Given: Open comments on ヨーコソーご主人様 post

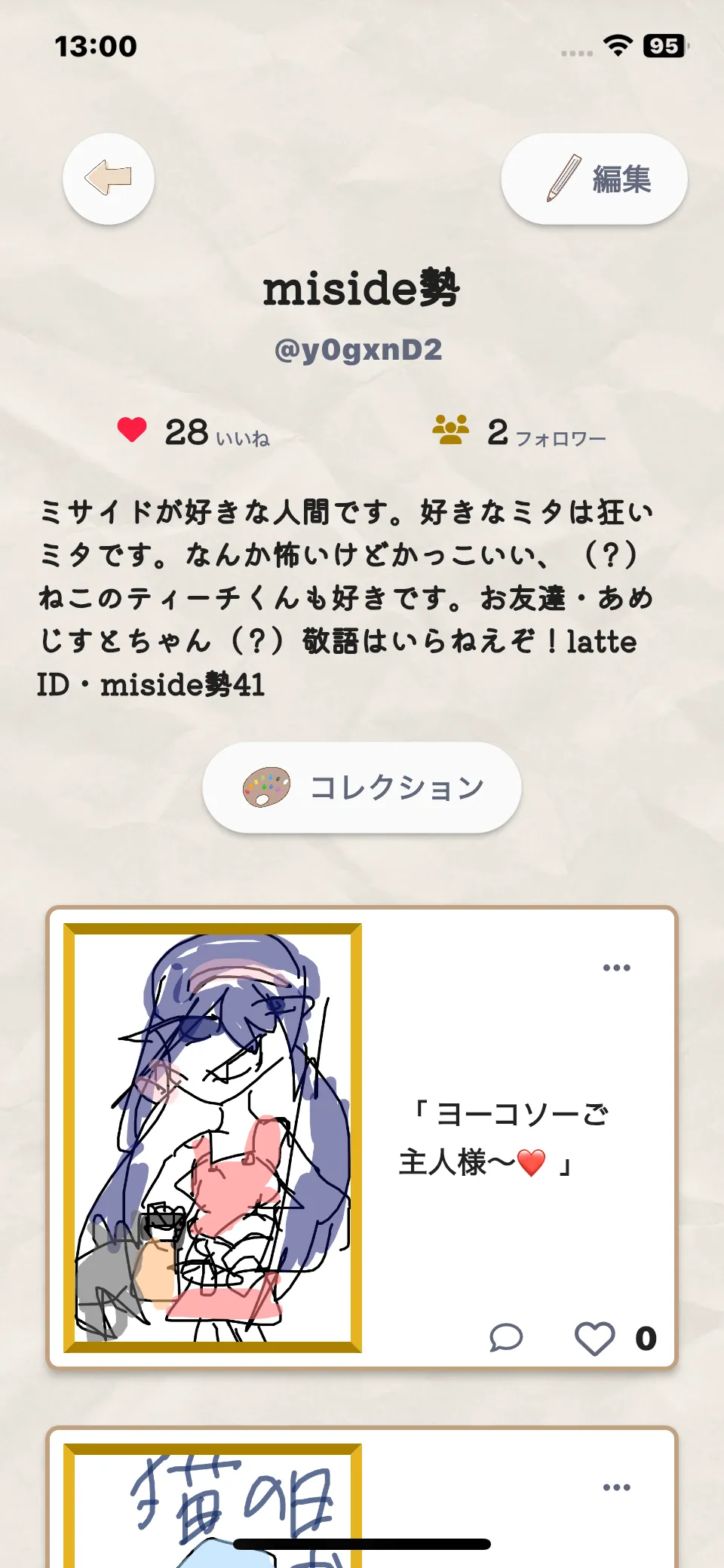Looking at the screenshot, I should pyautogui.click(x=506, y=1339).
